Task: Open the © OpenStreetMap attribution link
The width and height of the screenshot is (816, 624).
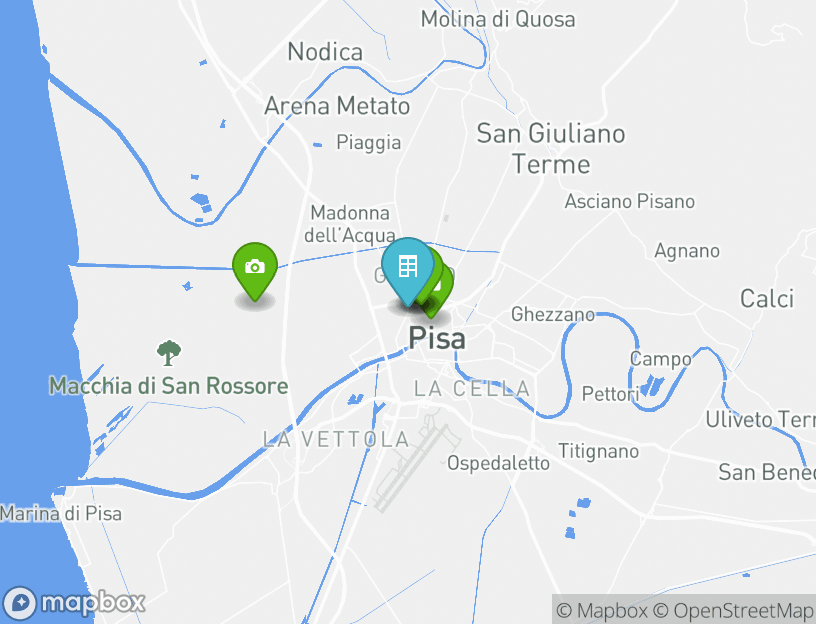Action: pyautogui.click(x=734, y=610)
